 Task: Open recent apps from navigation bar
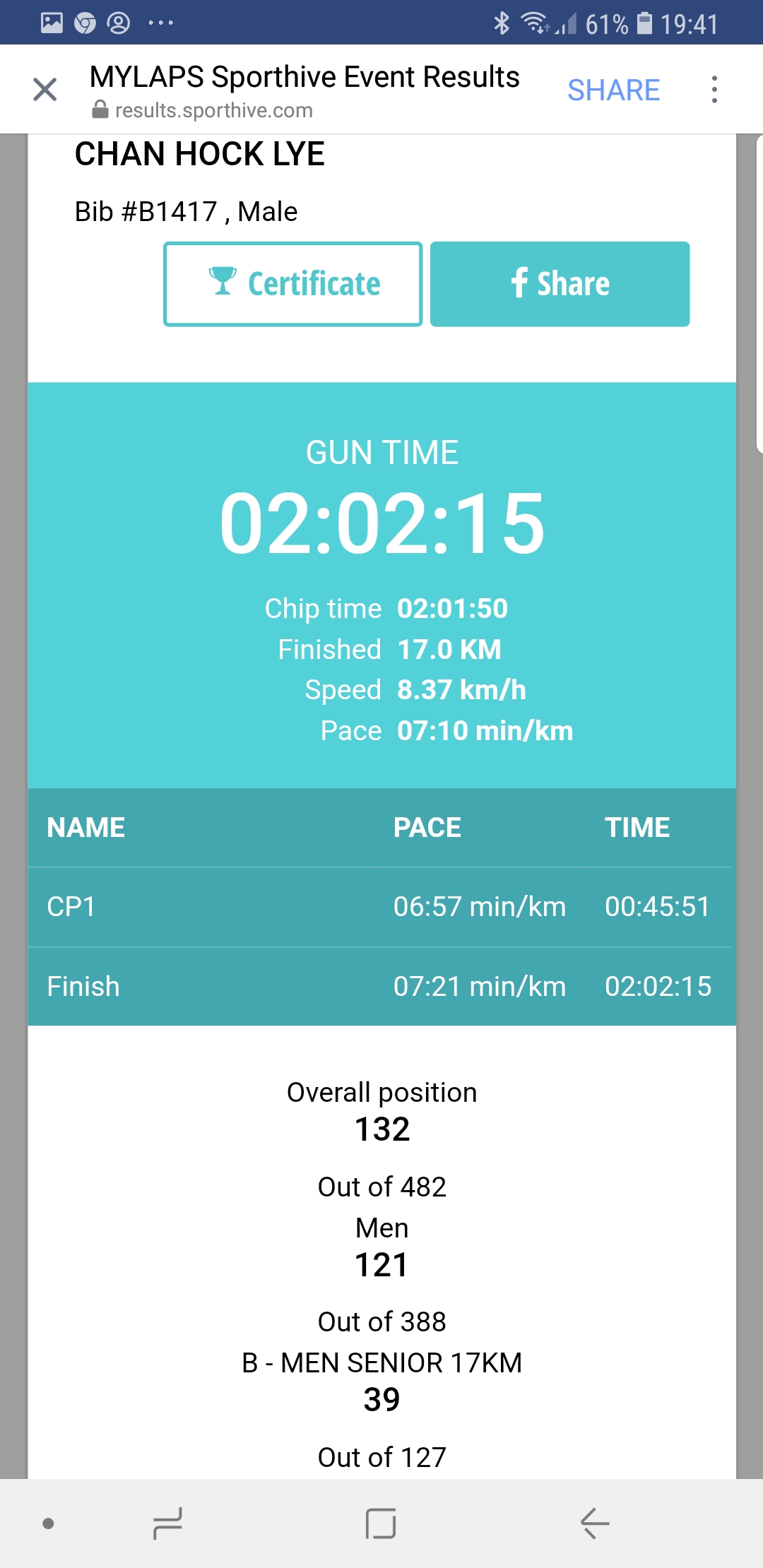pyautogui.click(x=168, y=1524)
